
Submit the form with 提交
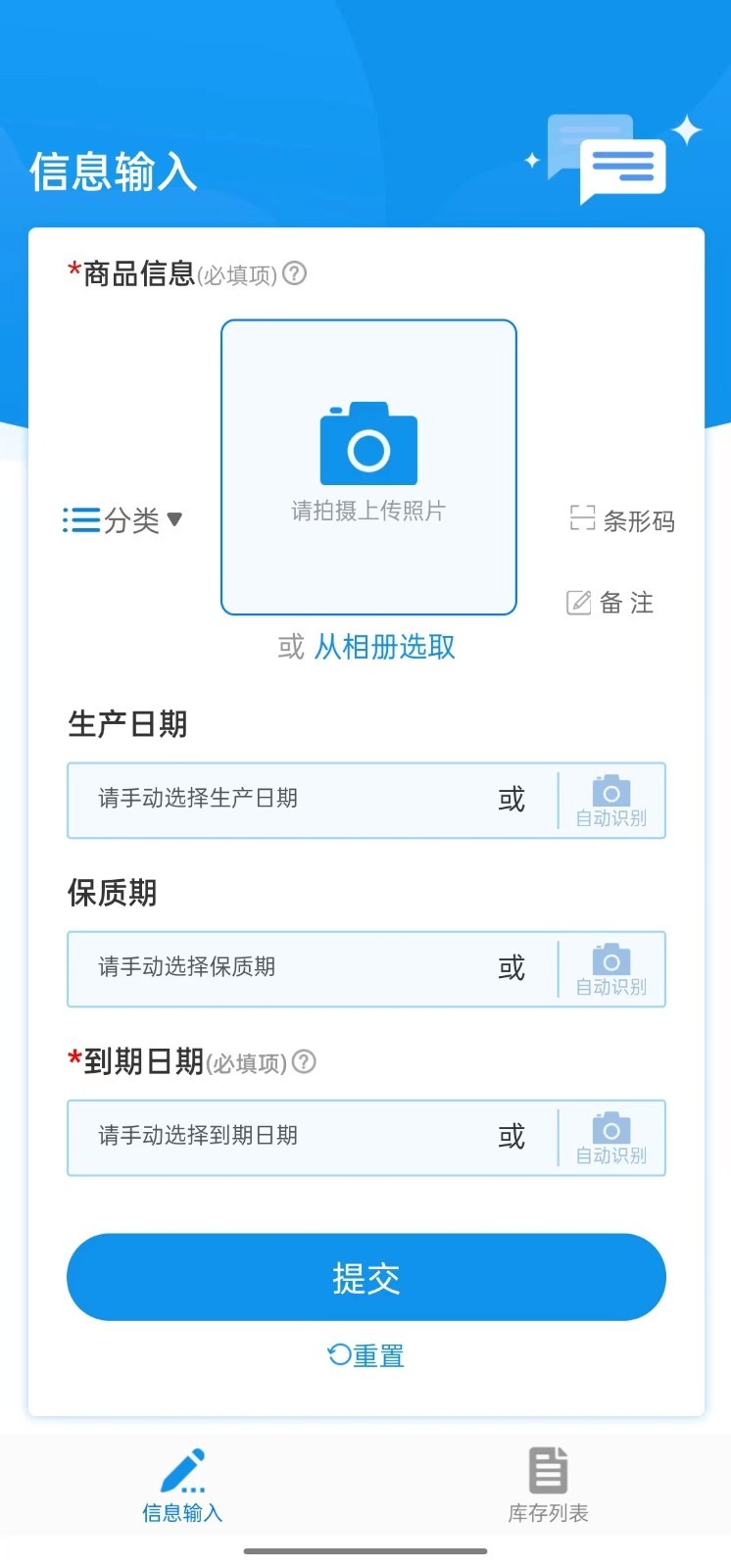[365, 1277]
